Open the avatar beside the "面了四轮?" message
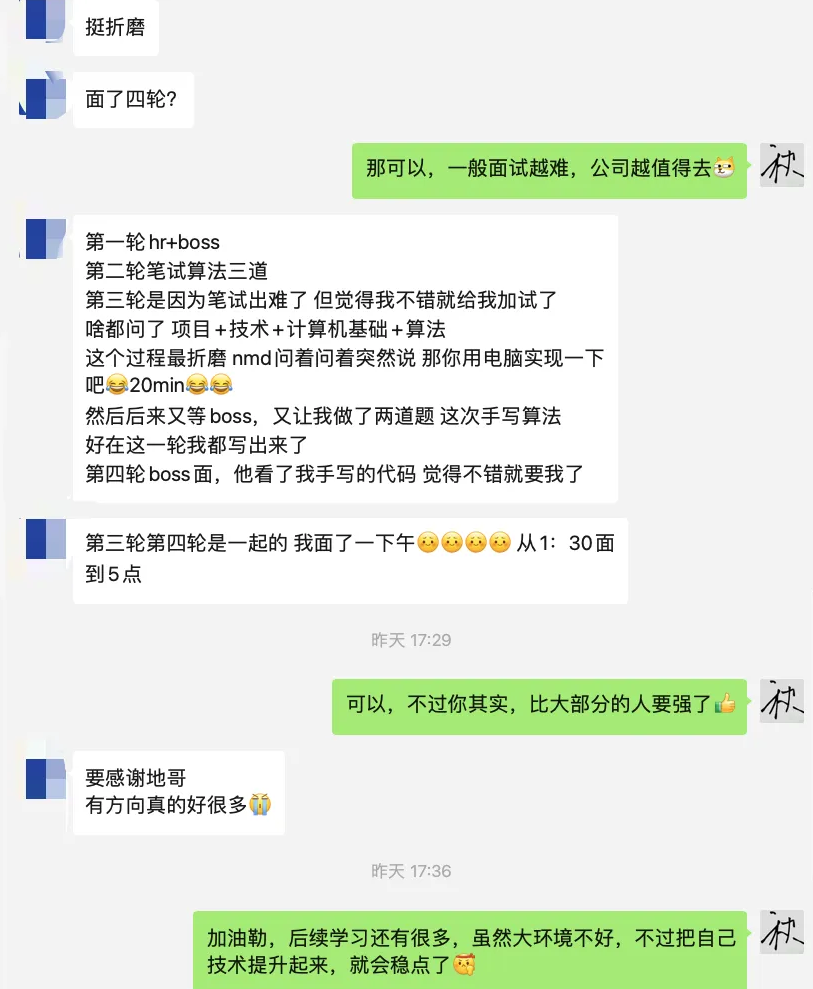Viewport: 813px width, 989px height. [45, 98]
